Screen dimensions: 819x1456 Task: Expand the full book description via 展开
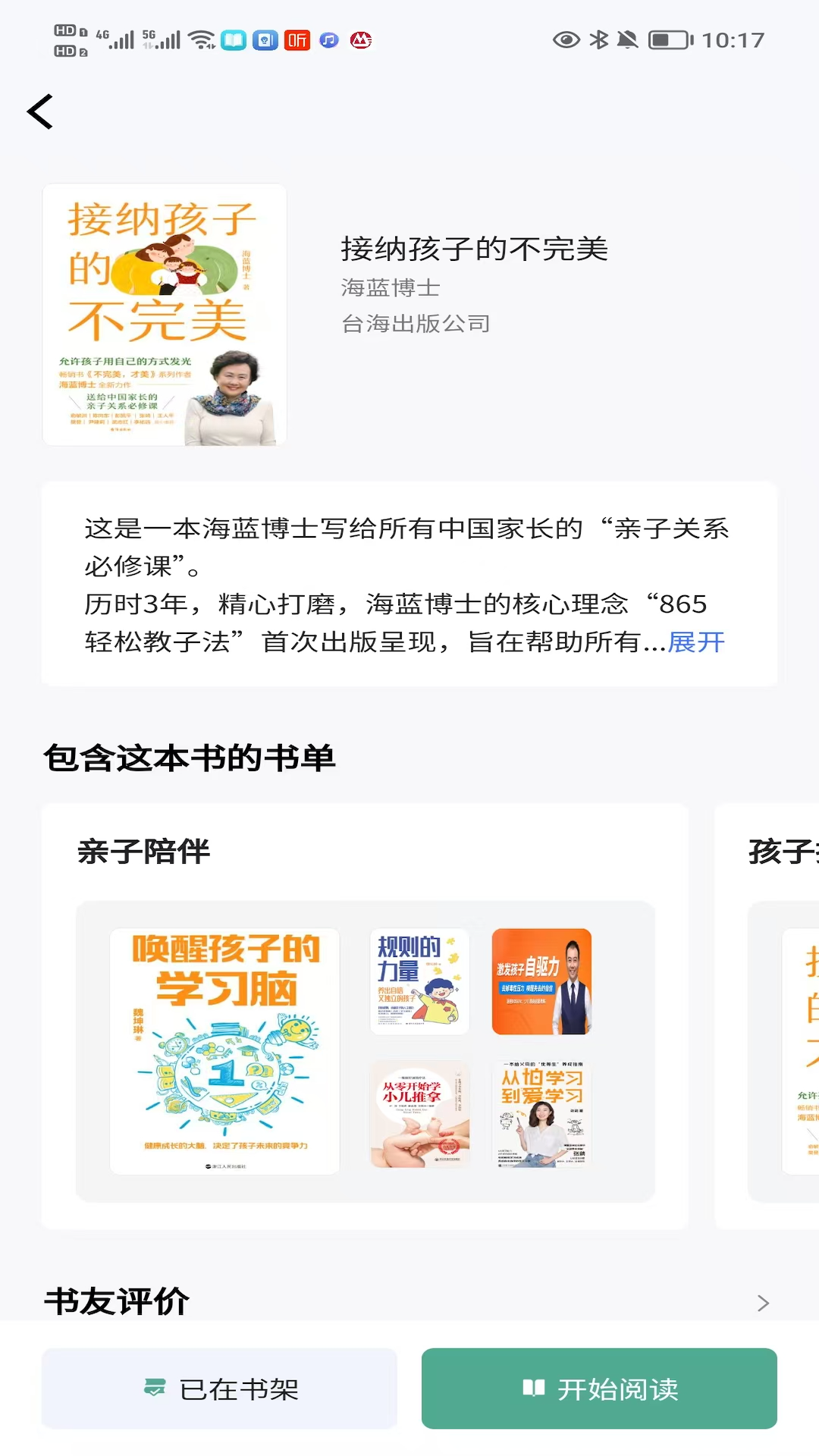coord(696,642)
